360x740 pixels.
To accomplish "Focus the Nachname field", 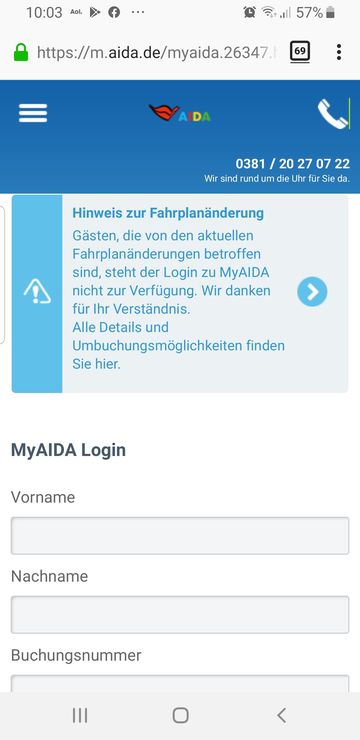I will tap(180, 614).
